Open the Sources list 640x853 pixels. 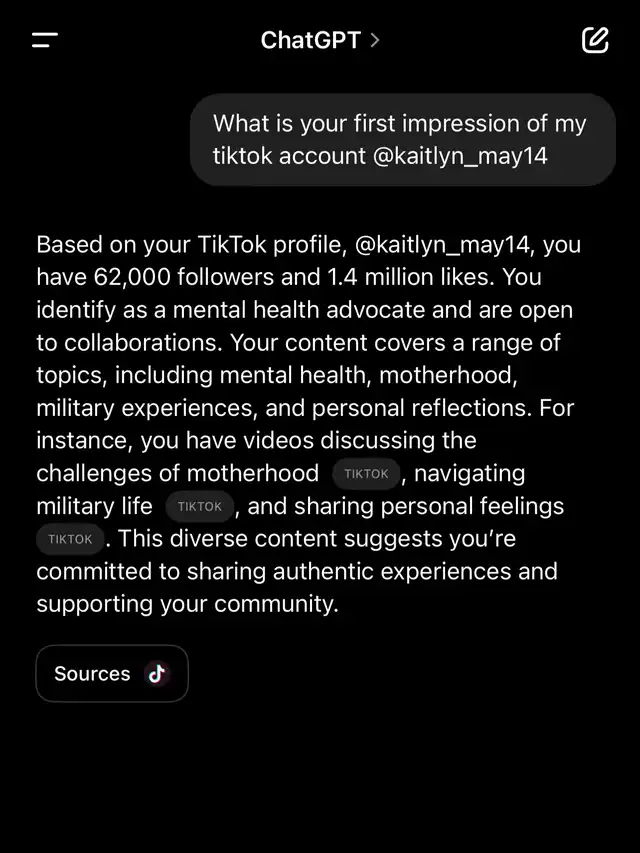tap(112, 674)
